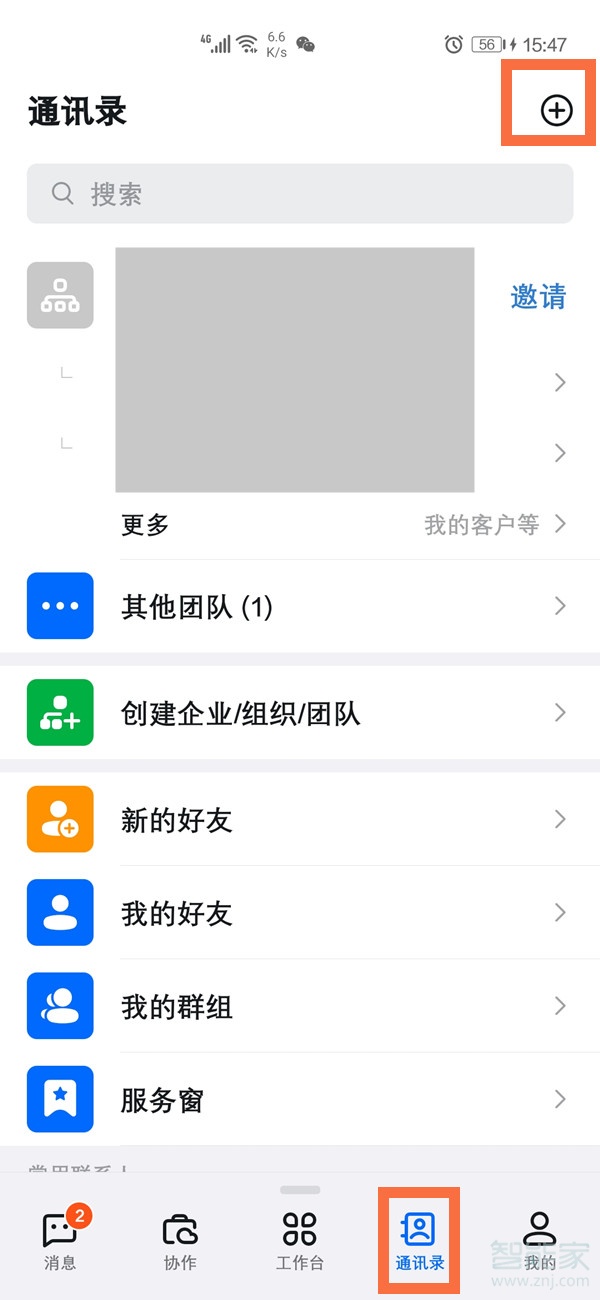Screen dimensions: 600x1300
Task: Open 新的好友 requests
Action: click(300, 820)
